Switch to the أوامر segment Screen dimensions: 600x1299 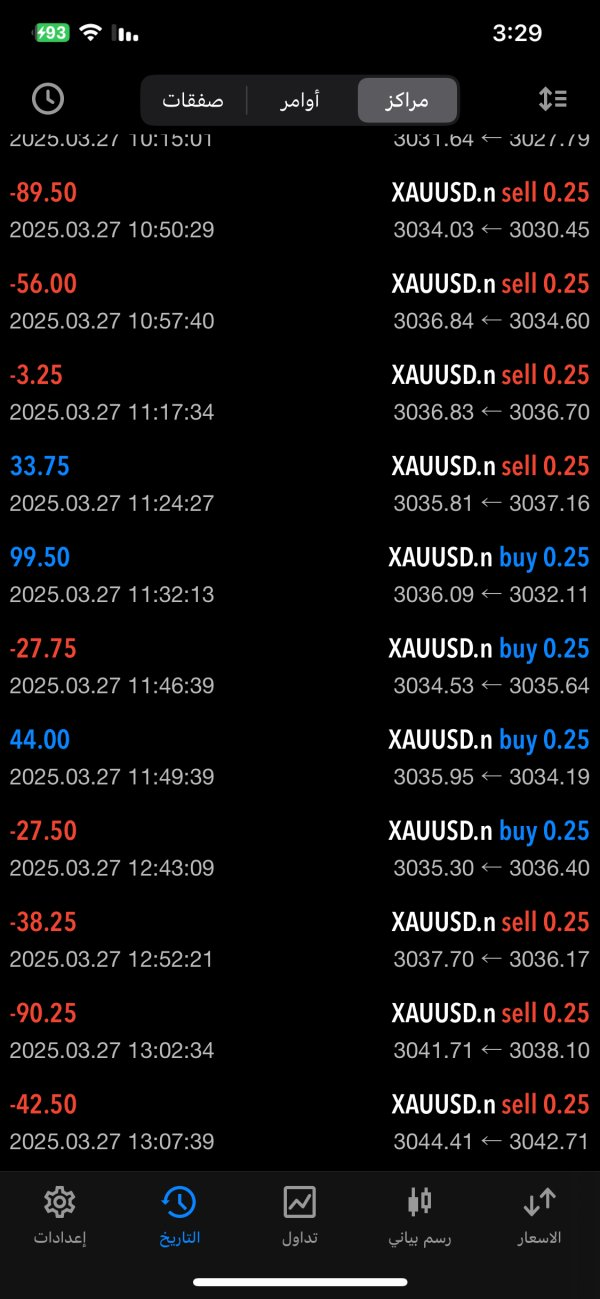click(x=301, y=100)
